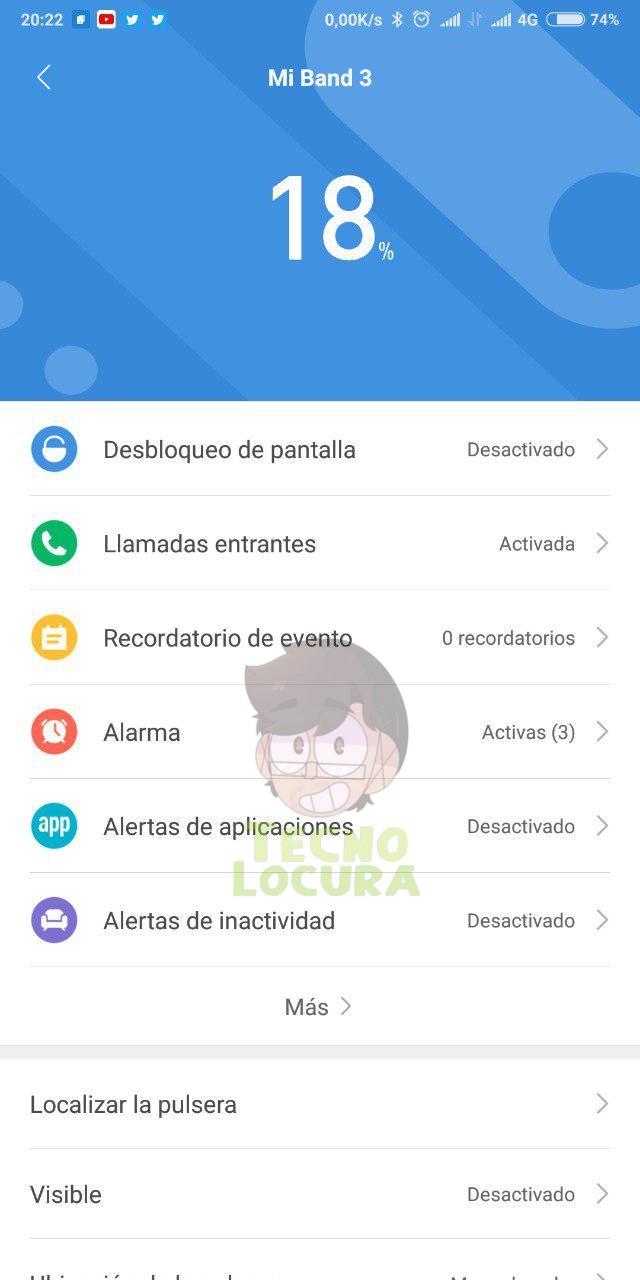Go back using the top-left arrow
This screenshot has height=1280, width=640.
click(43, 78)
